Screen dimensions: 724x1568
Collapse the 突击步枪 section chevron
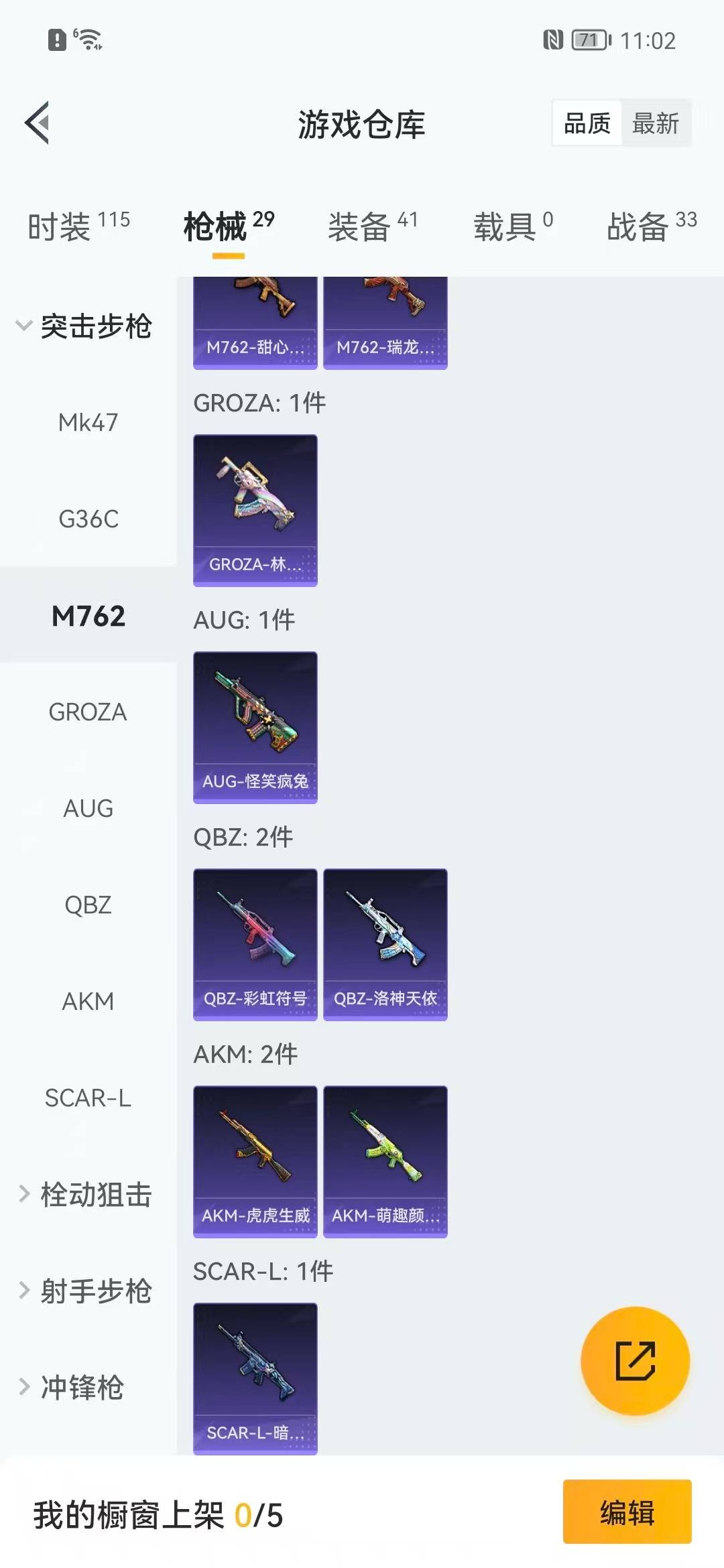tap(25, 327)
